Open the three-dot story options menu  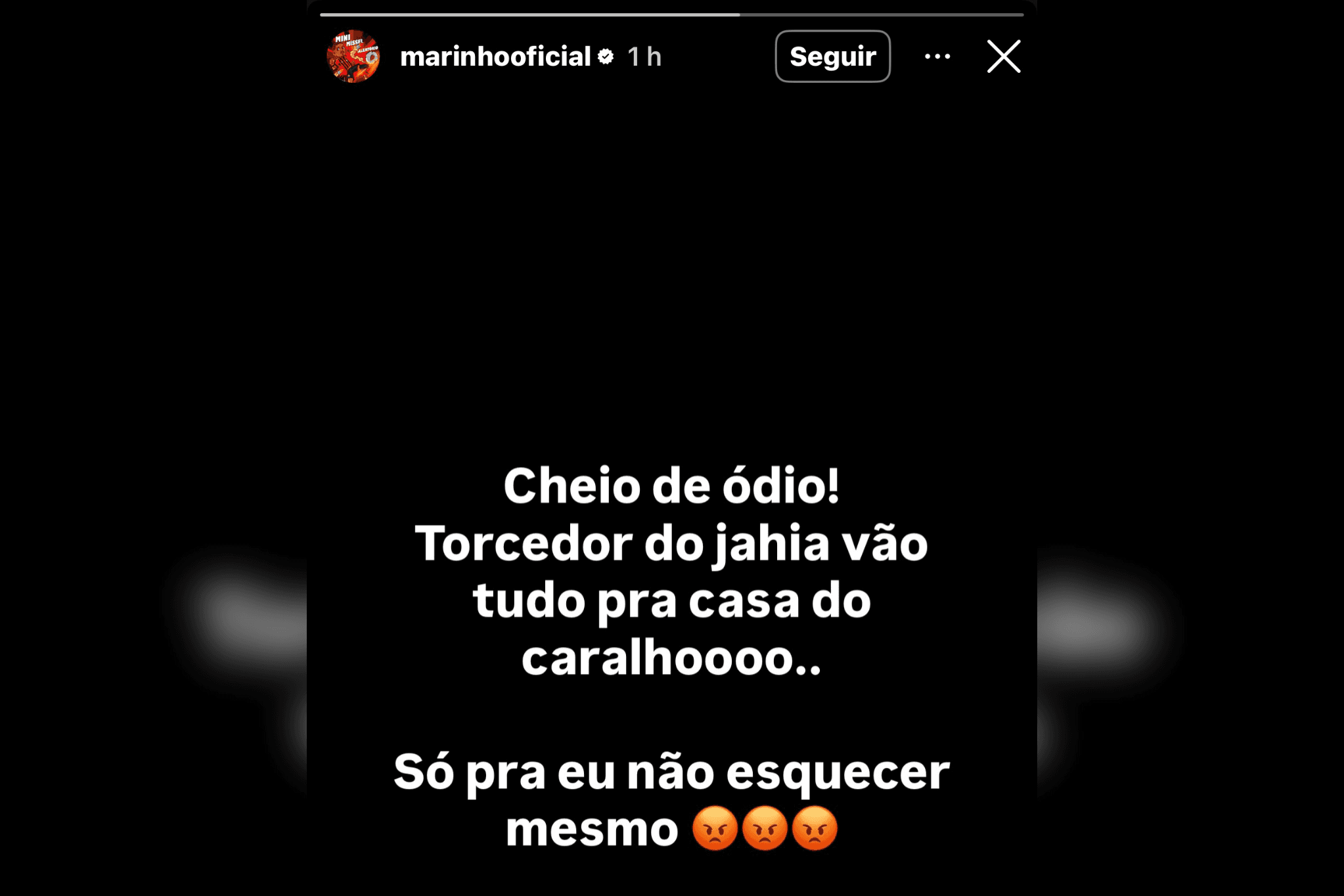[x=937, y=56]
